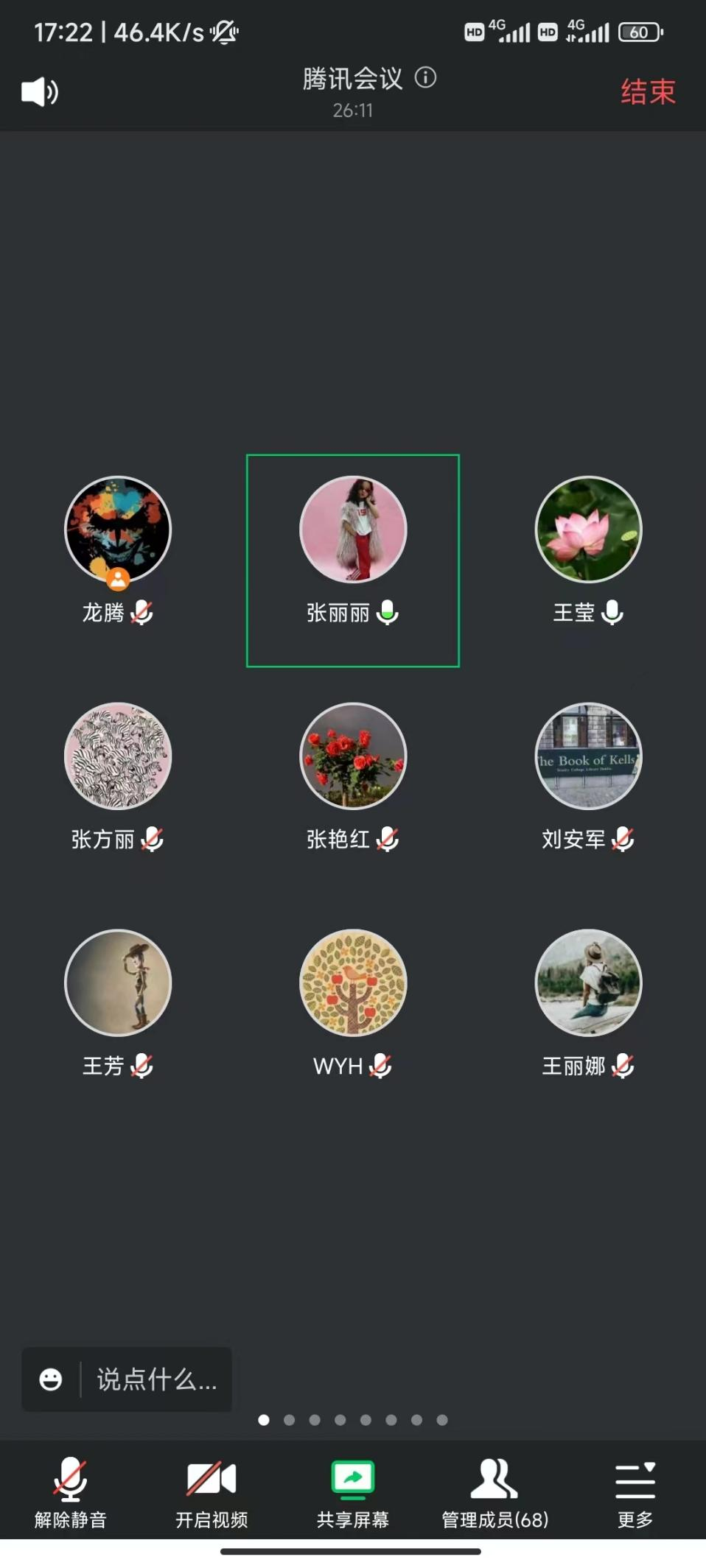Image resolution: width=706 pixels, height=1568 pixels.
Task: Select participant 张方丽
Action: coord(118,756)
